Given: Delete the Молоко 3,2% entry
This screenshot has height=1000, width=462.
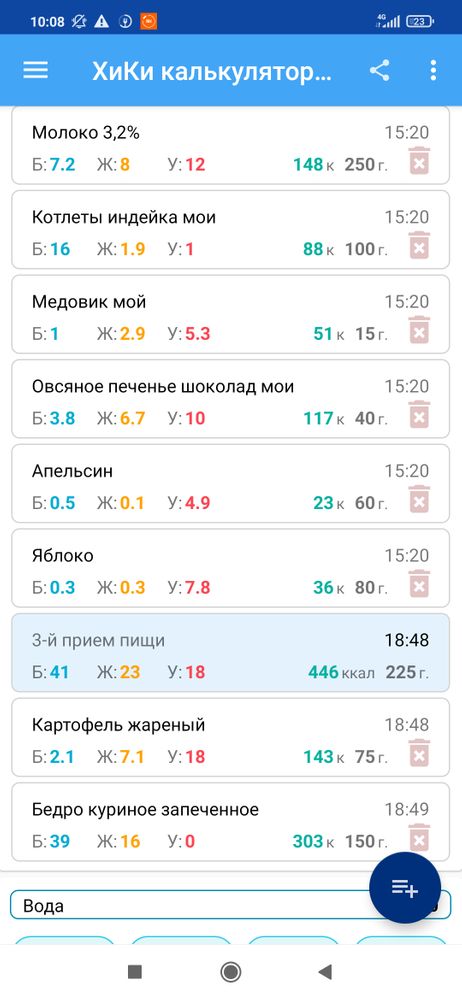Looking at the screenshot, I should tap(419, 161).
